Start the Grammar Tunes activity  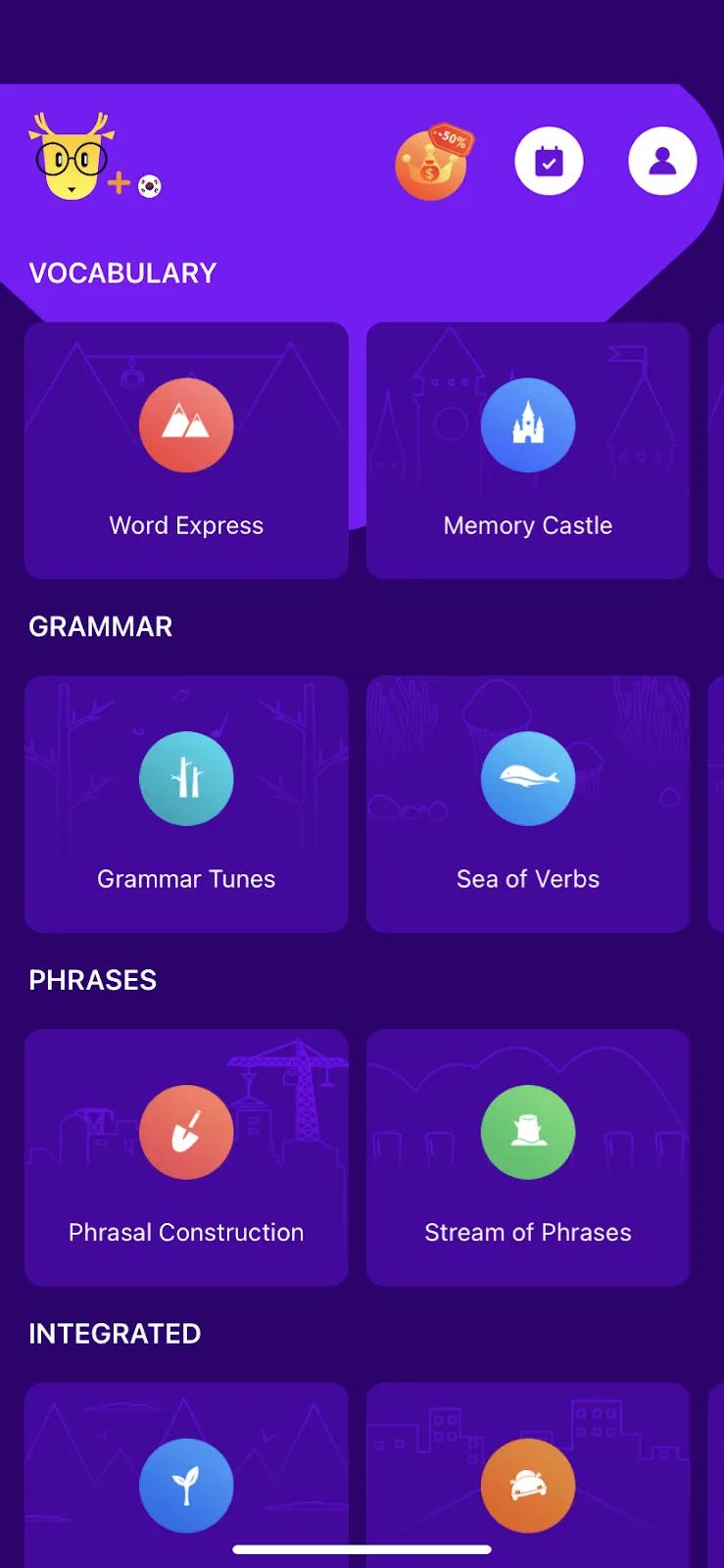coord(186,804)
